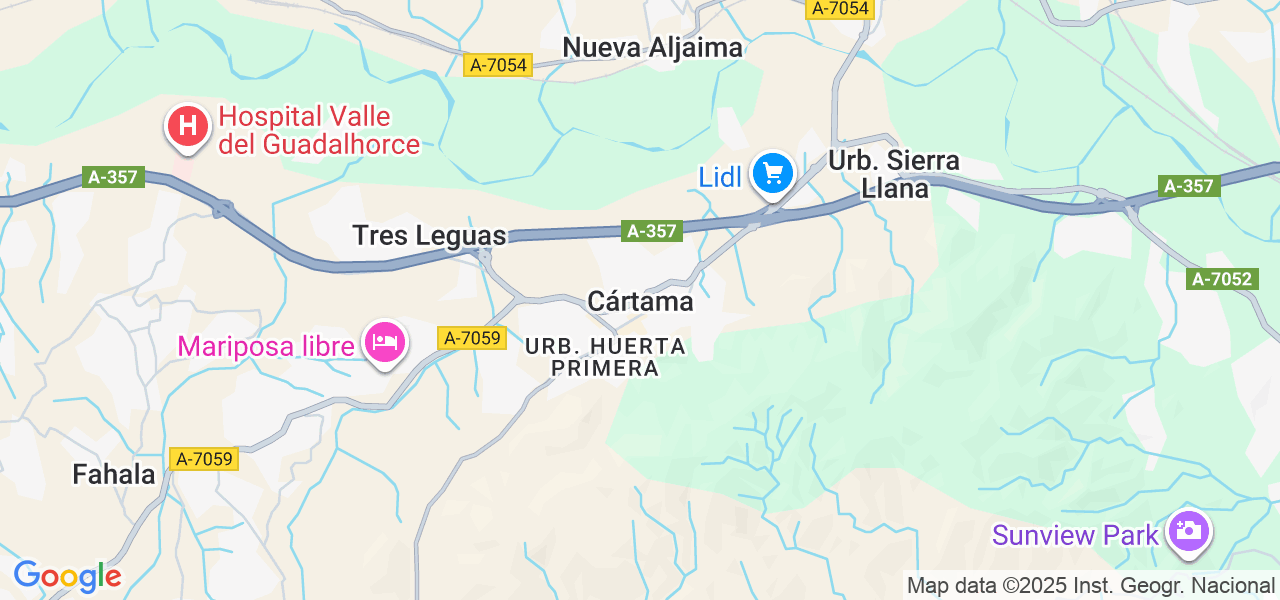Viewport: 1280px width, 600px height.
Task: Select the Lidl shopping pin
Action: coord(772,175)
